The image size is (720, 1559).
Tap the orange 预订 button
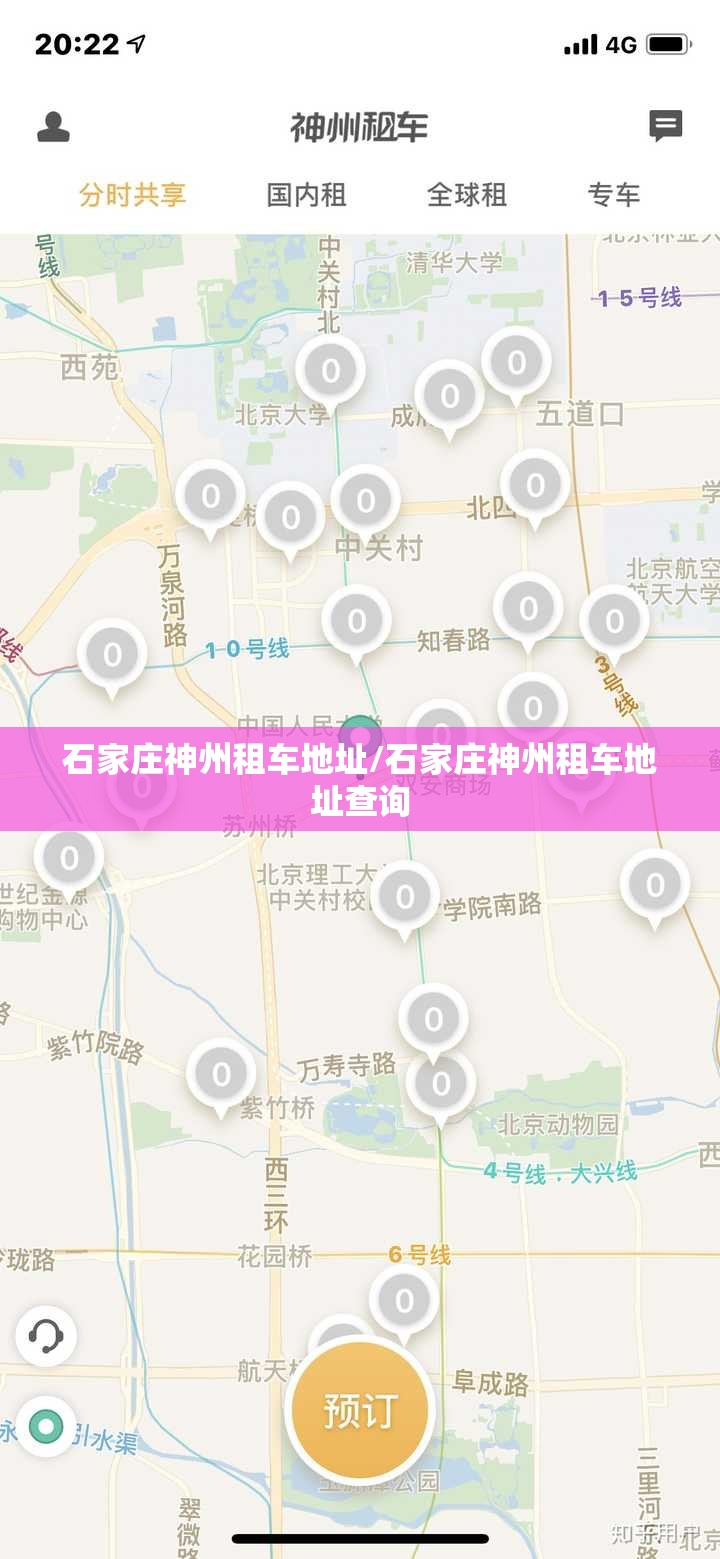click(360, 1410)
